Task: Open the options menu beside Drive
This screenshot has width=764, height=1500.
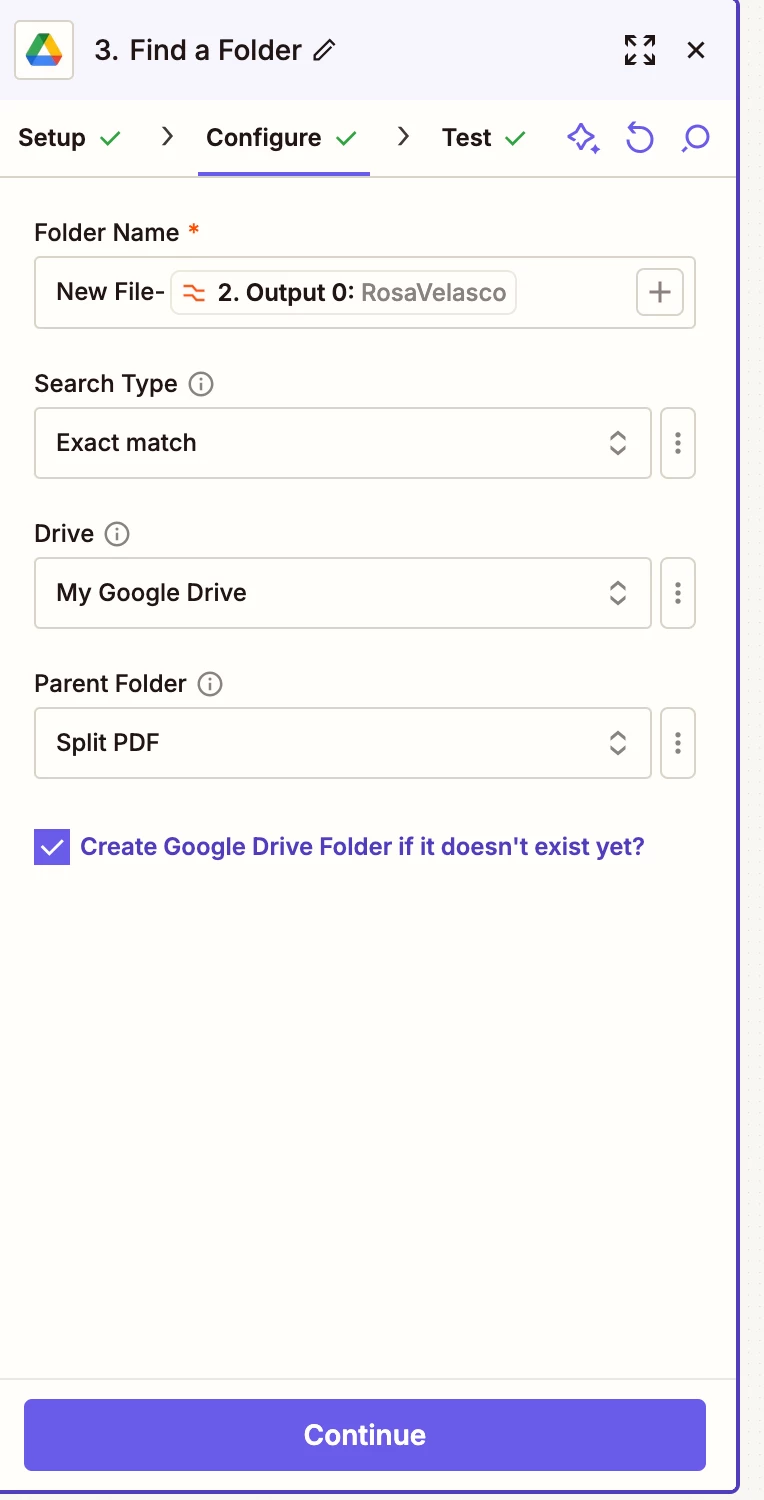Action: [x=678, y=593]
